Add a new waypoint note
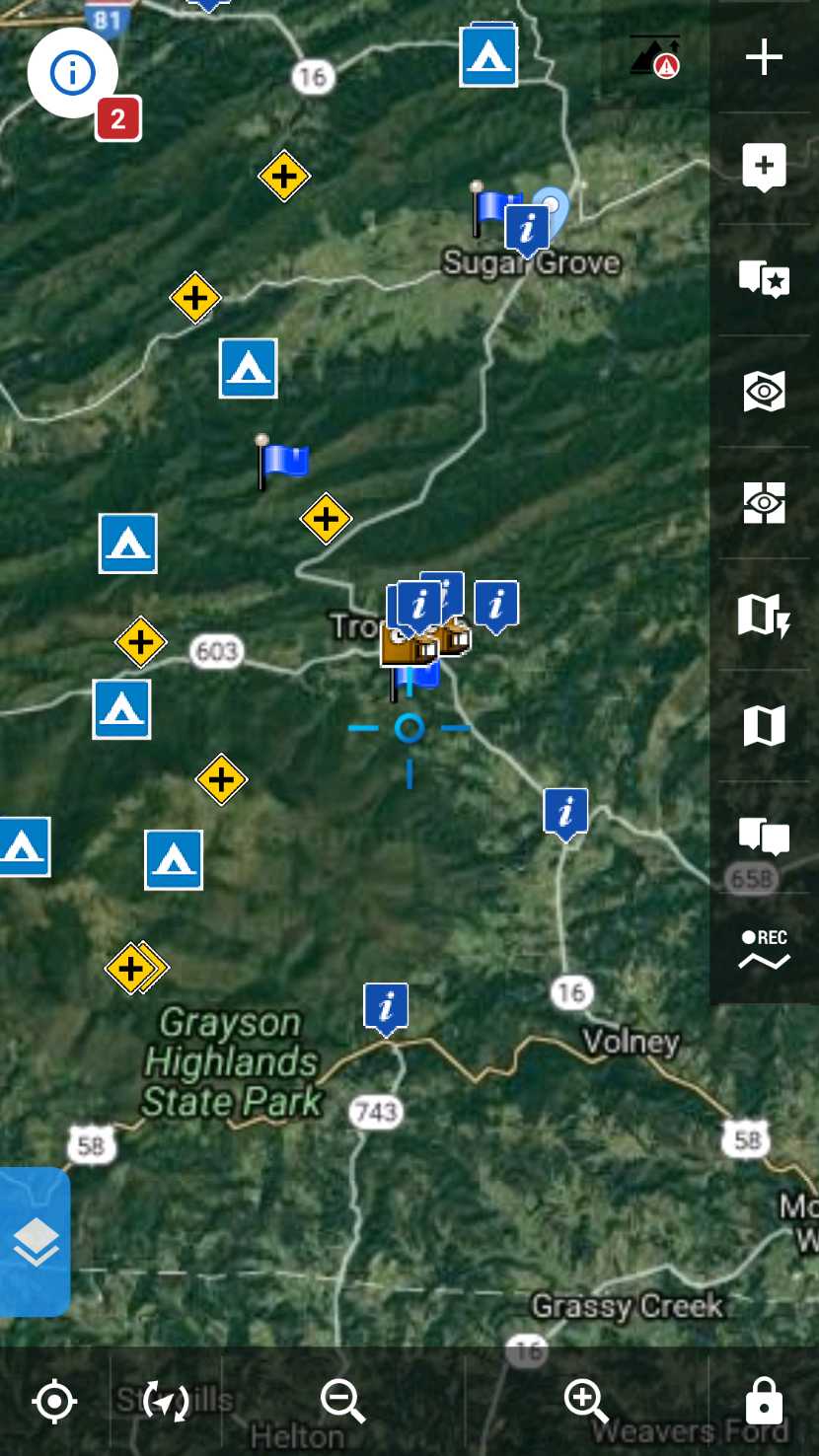The width and height of the screenshot is (819, 1456). coord(764,168)
